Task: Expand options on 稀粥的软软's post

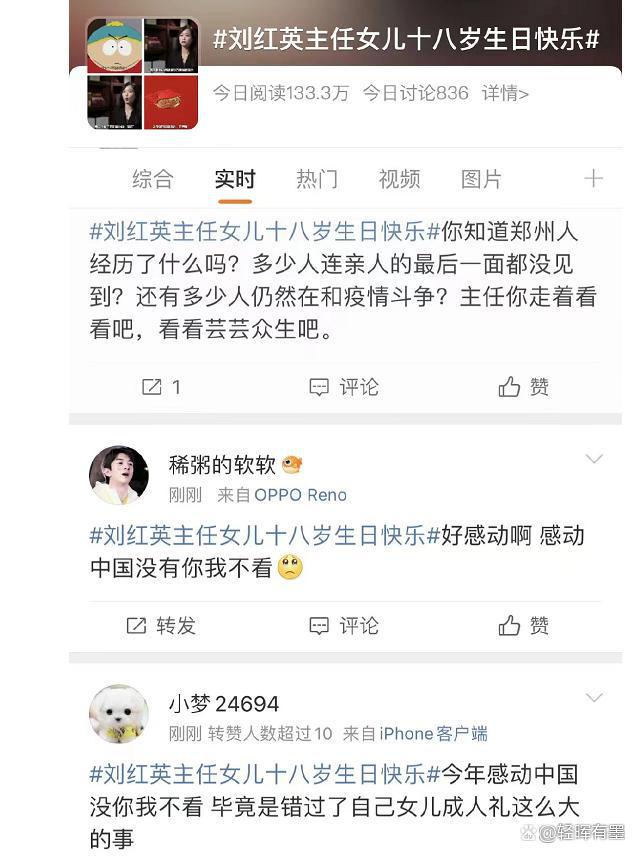Action: [594, 459]
